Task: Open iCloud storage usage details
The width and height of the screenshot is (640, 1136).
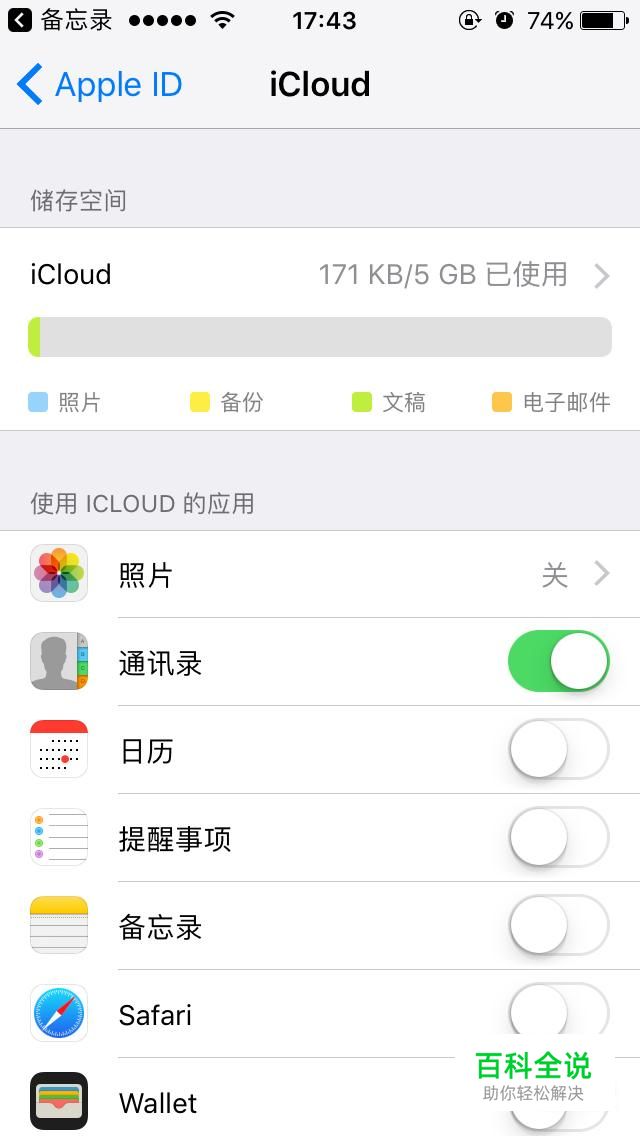Action: [x=320, y=275]
